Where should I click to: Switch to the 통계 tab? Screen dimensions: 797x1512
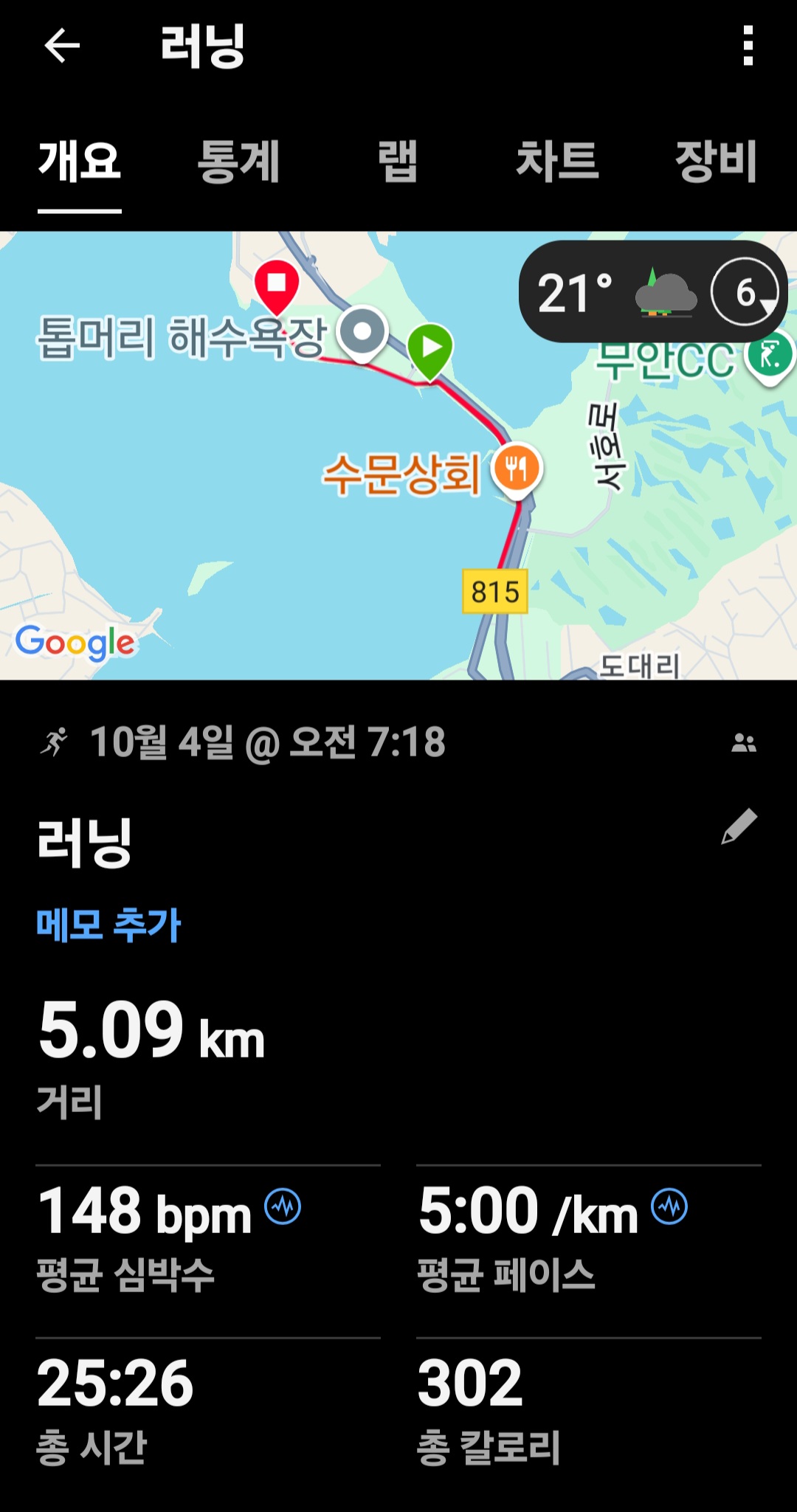coord(238,162)
